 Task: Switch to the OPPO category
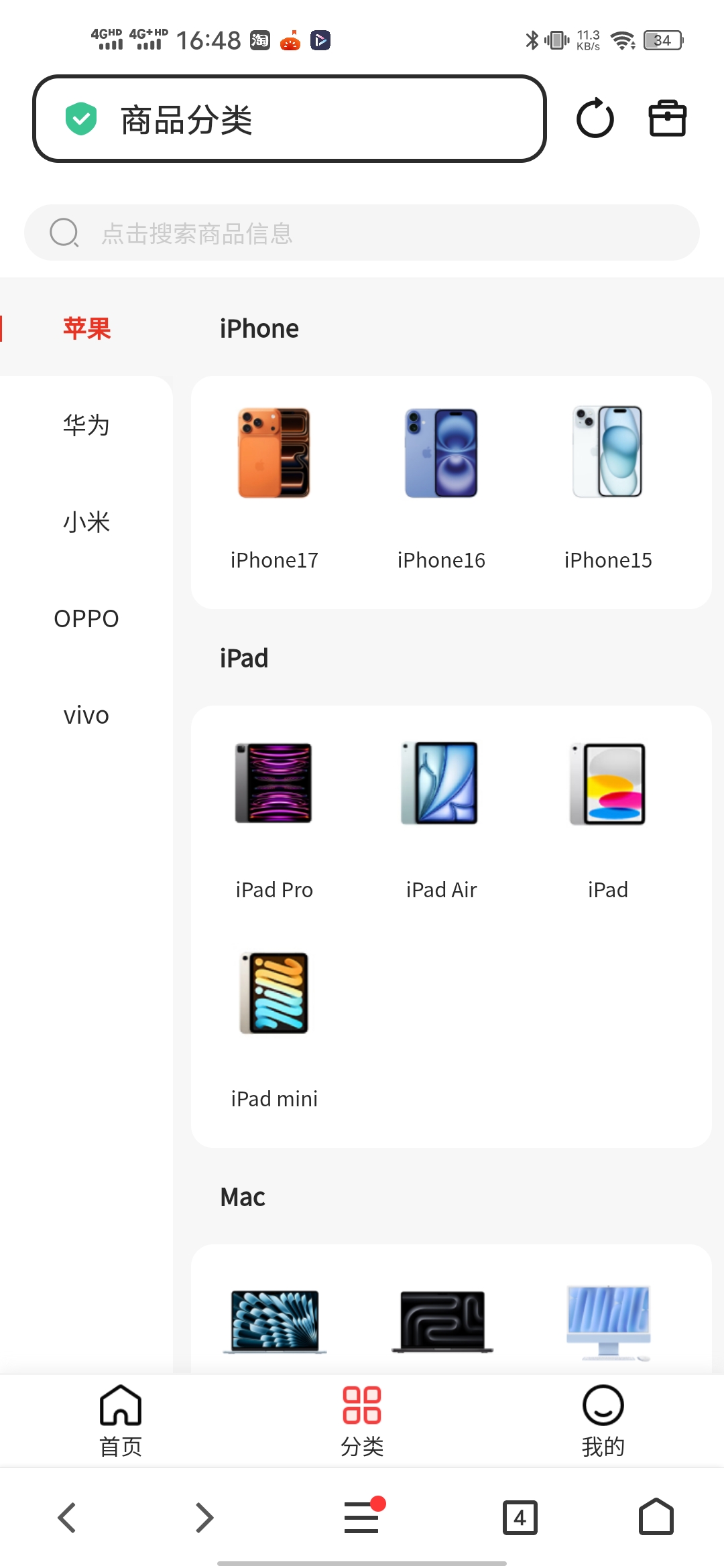click(86, 618)
